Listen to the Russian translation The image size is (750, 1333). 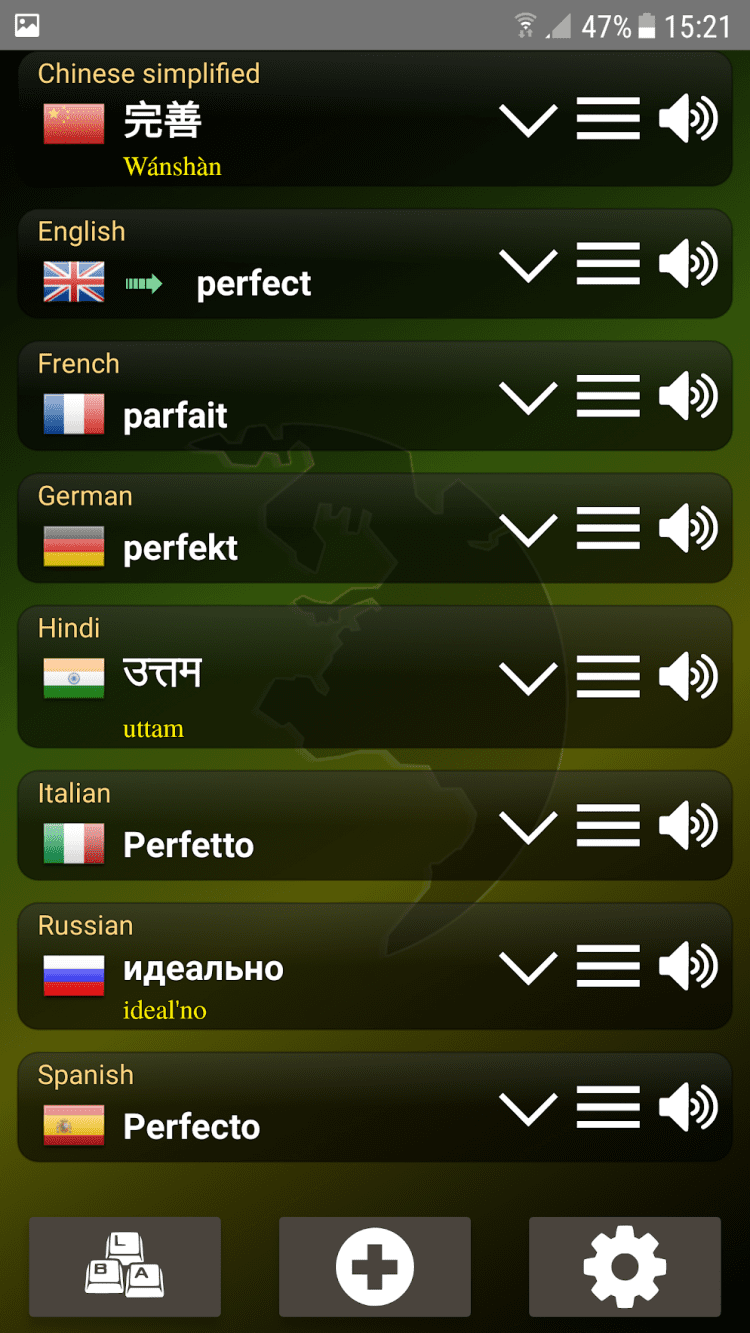pos(687,968)
